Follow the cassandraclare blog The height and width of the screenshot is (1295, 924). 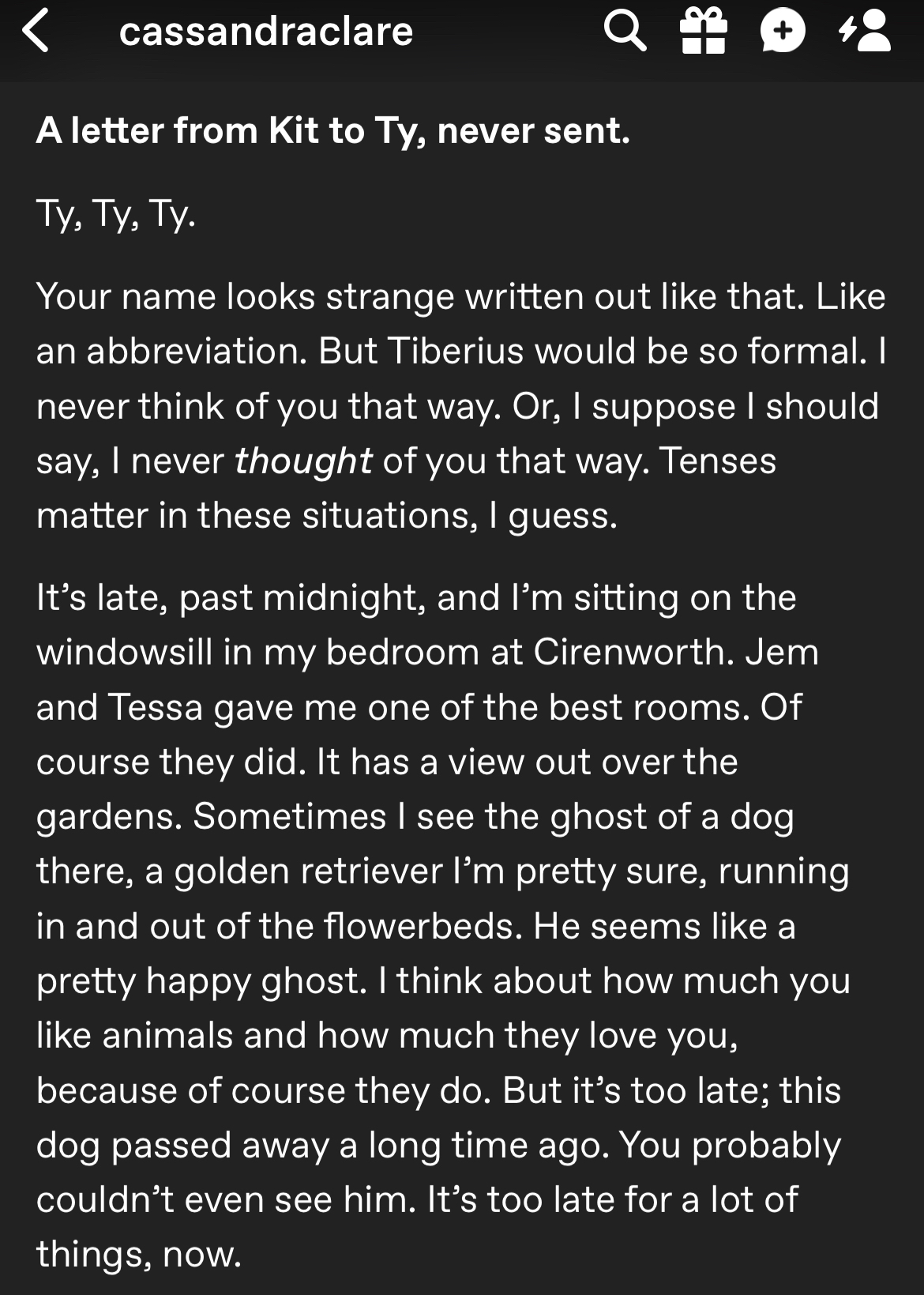coord(866,32)
